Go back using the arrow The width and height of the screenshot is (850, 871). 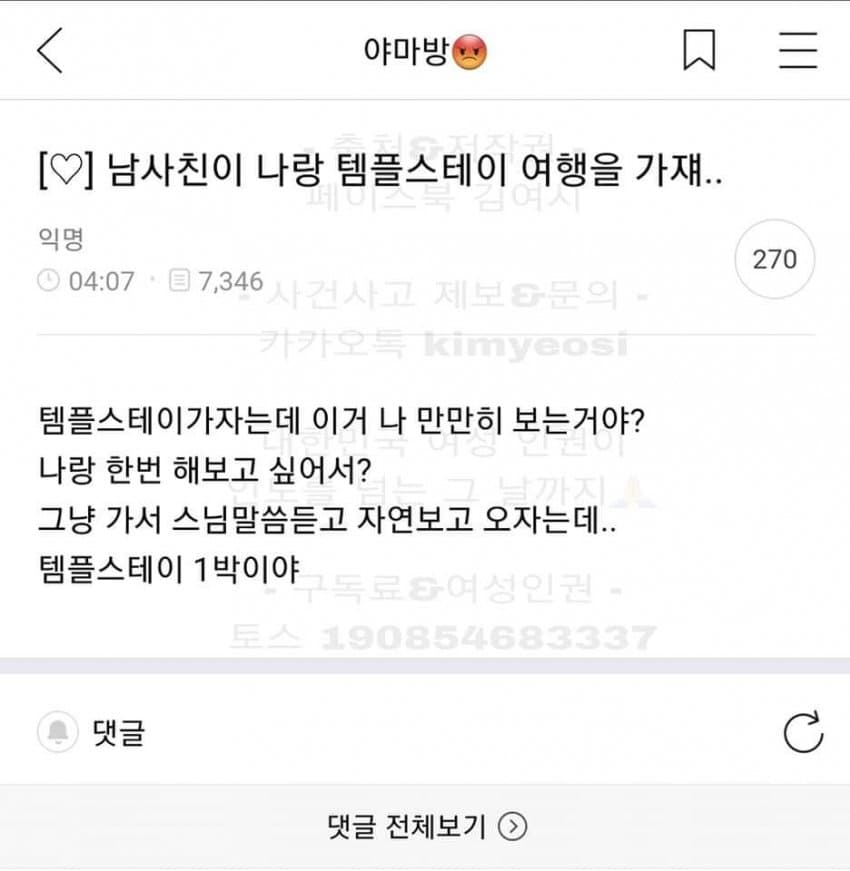(x=49, y=51)
